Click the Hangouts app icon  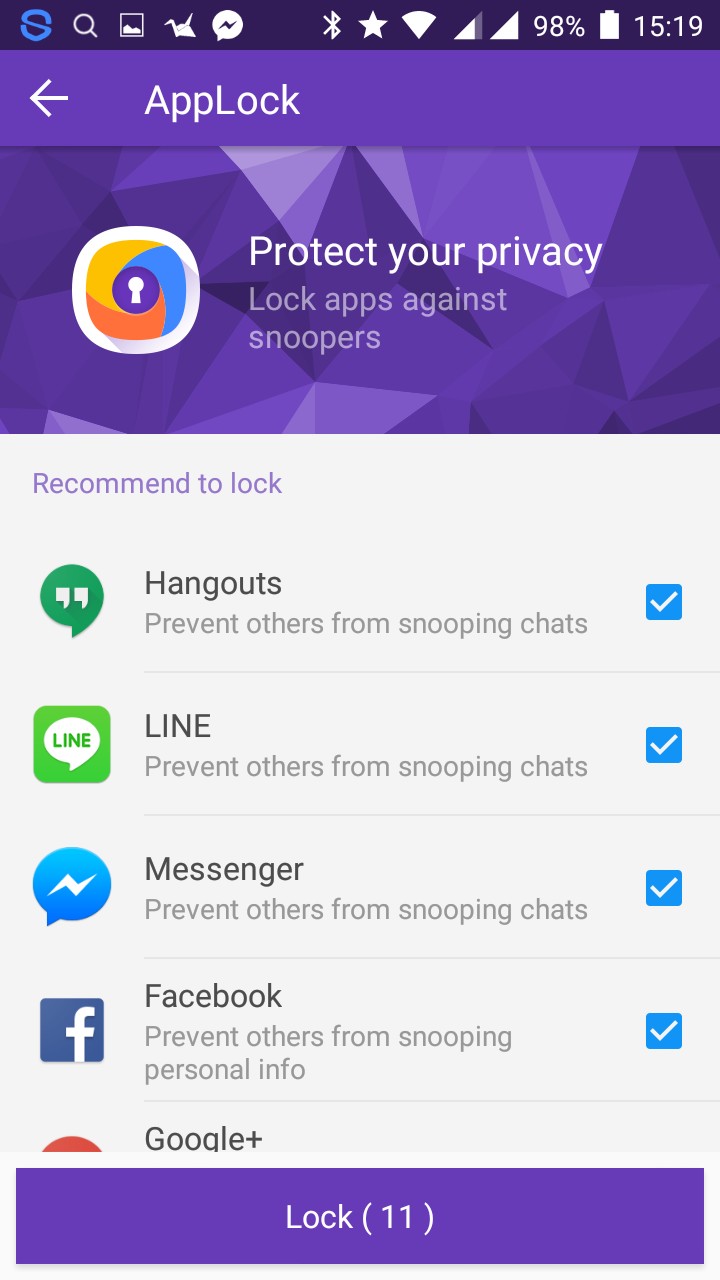click(x=71, y=602)
